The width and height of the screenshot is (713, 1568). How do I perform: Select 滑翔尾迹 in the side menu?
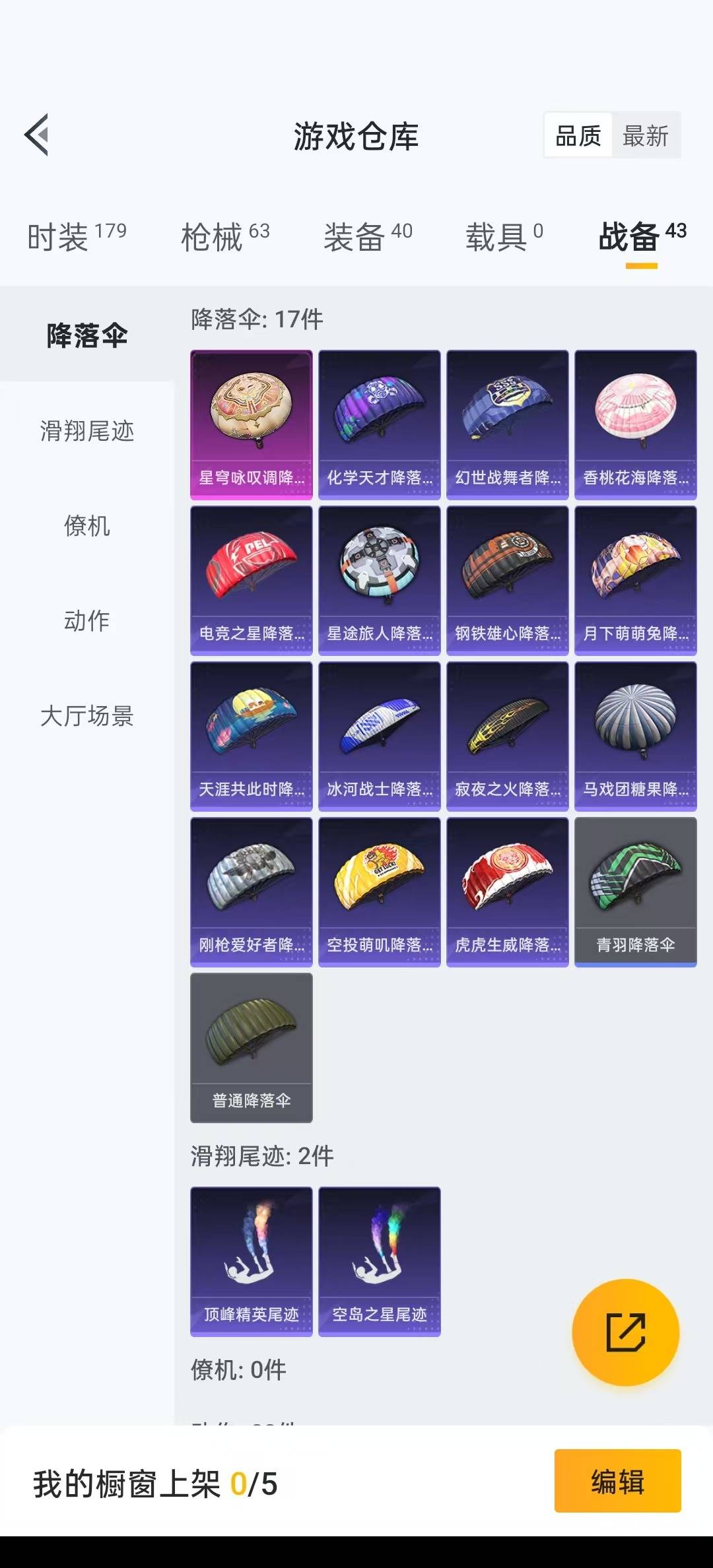tap(87, 431)
